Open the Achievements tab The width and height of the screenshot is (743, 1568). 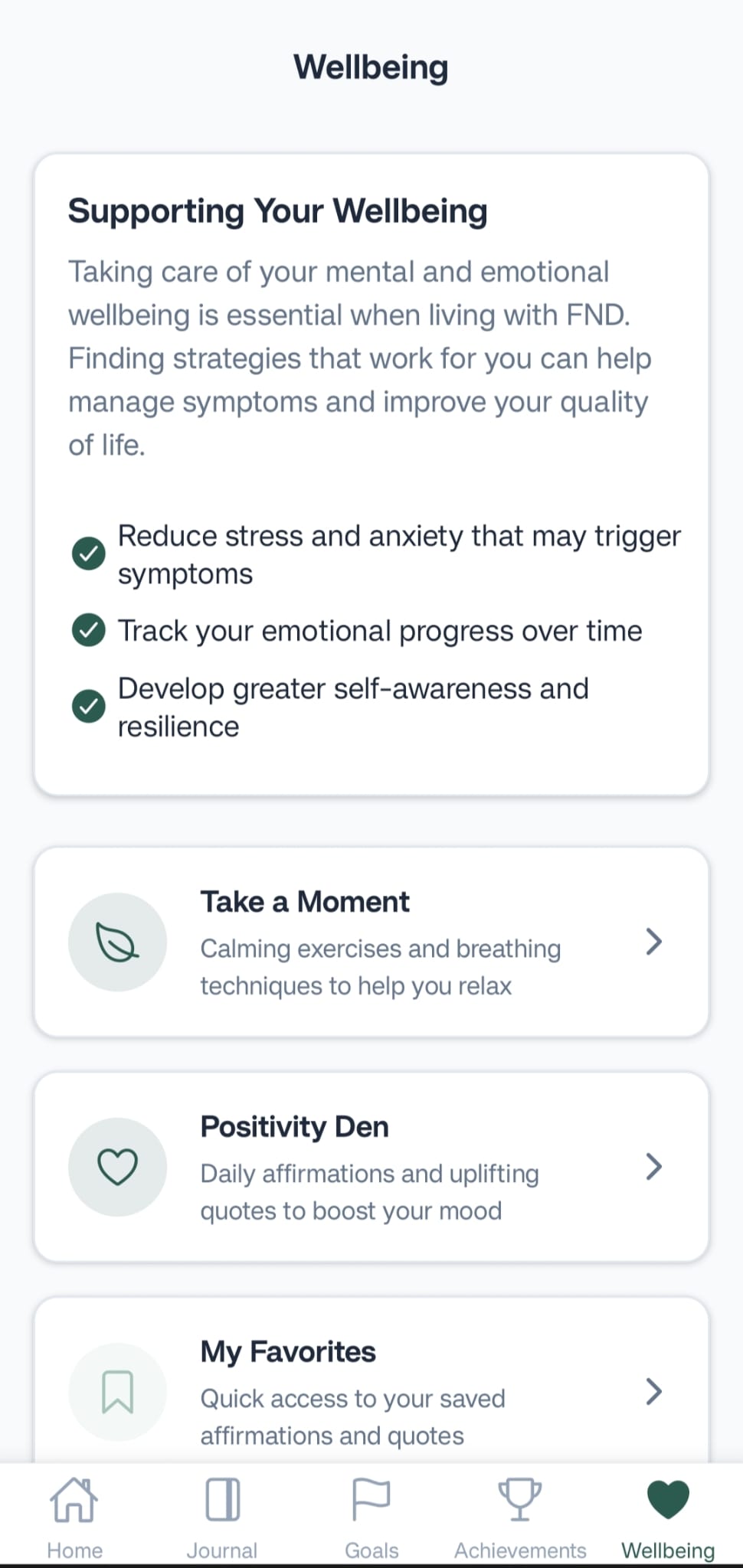point(520,1516)
